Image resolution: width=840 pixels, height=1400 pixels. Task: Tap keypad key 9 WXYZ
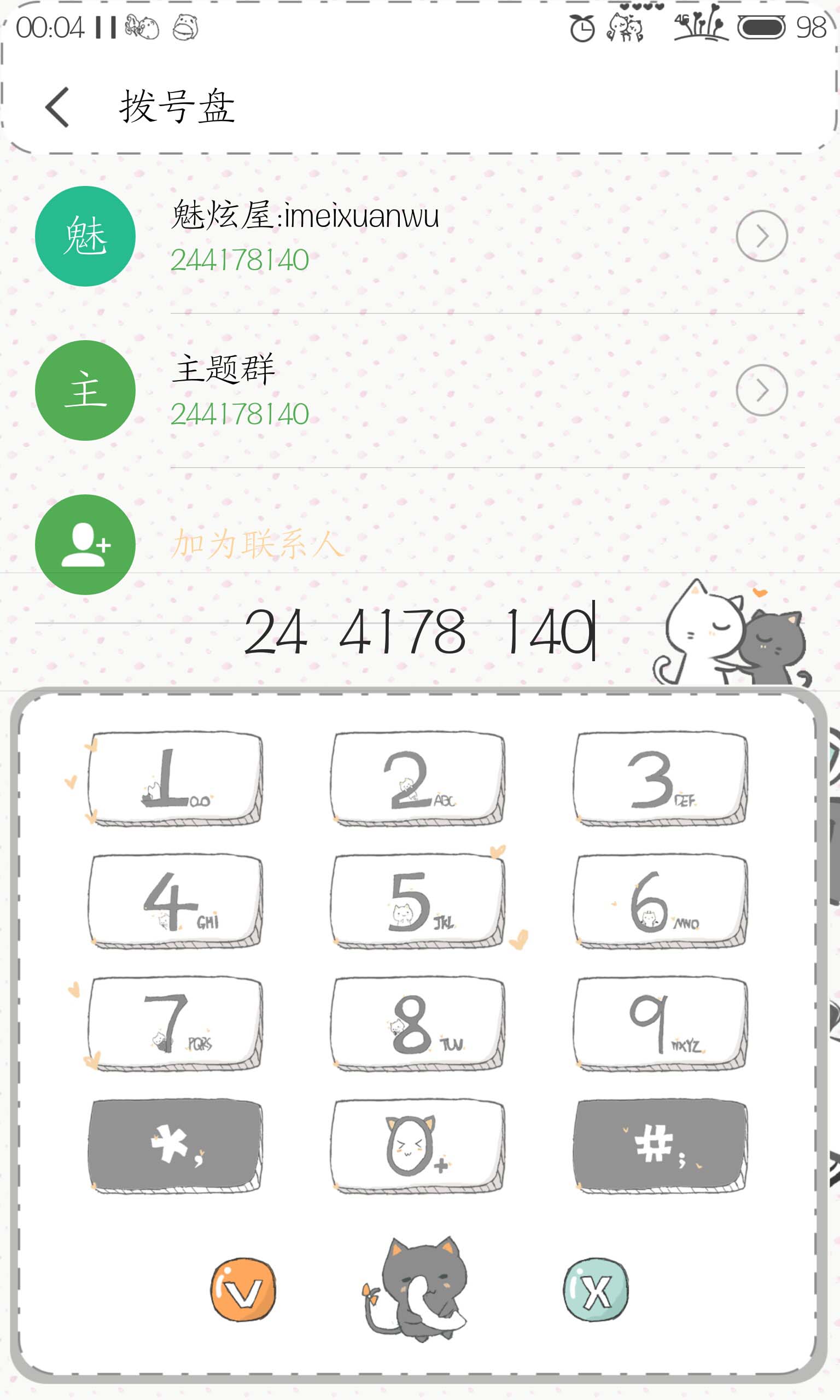pyautogui.click(x=660, y=1023)
